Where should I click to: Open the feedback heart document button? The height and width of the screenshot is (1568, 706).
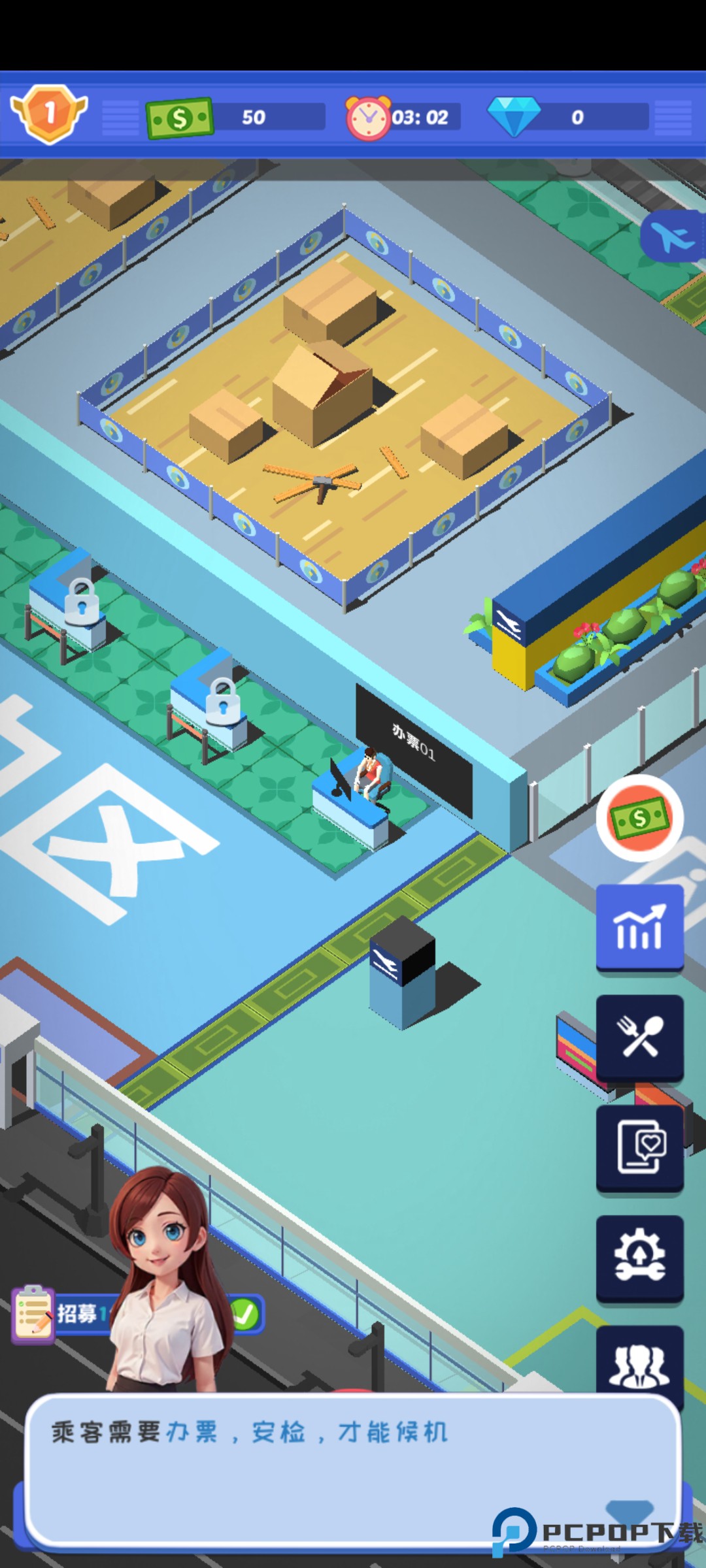[639, 1147]
